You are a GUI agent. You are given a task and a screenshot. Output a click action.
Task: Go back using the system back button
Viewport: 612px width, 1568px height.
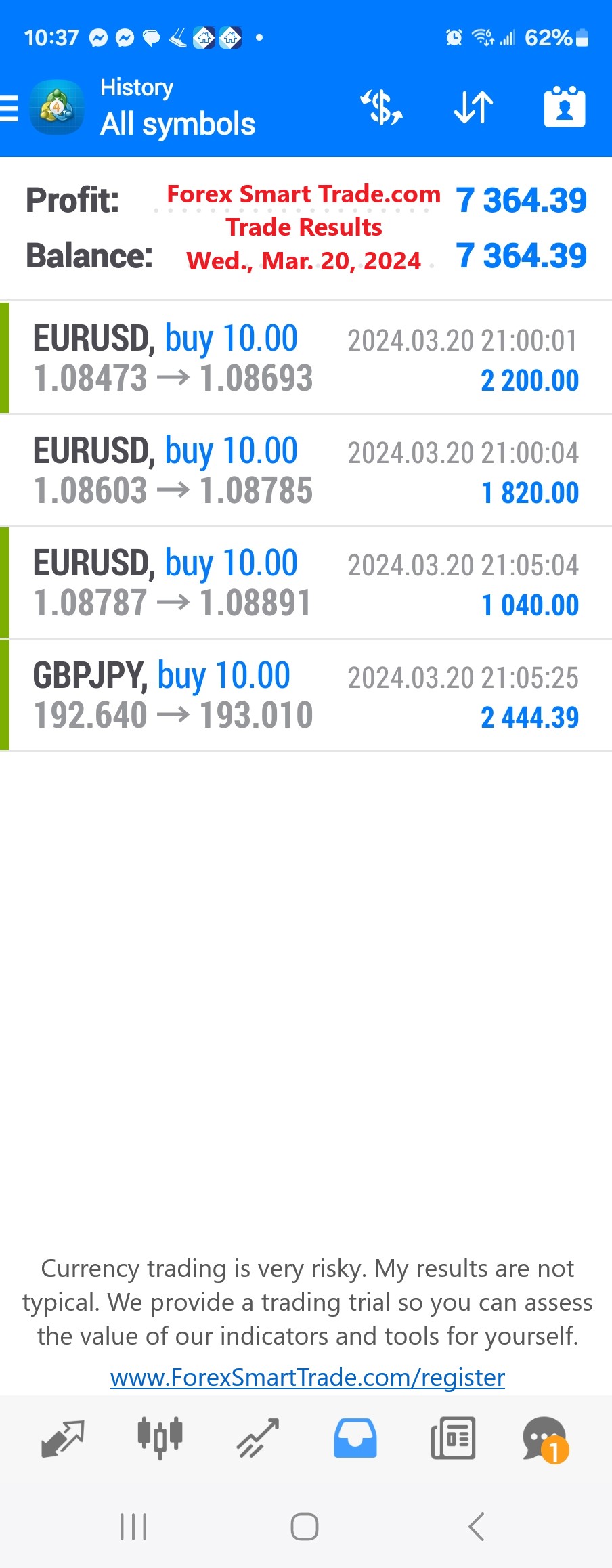point(477,1527)
